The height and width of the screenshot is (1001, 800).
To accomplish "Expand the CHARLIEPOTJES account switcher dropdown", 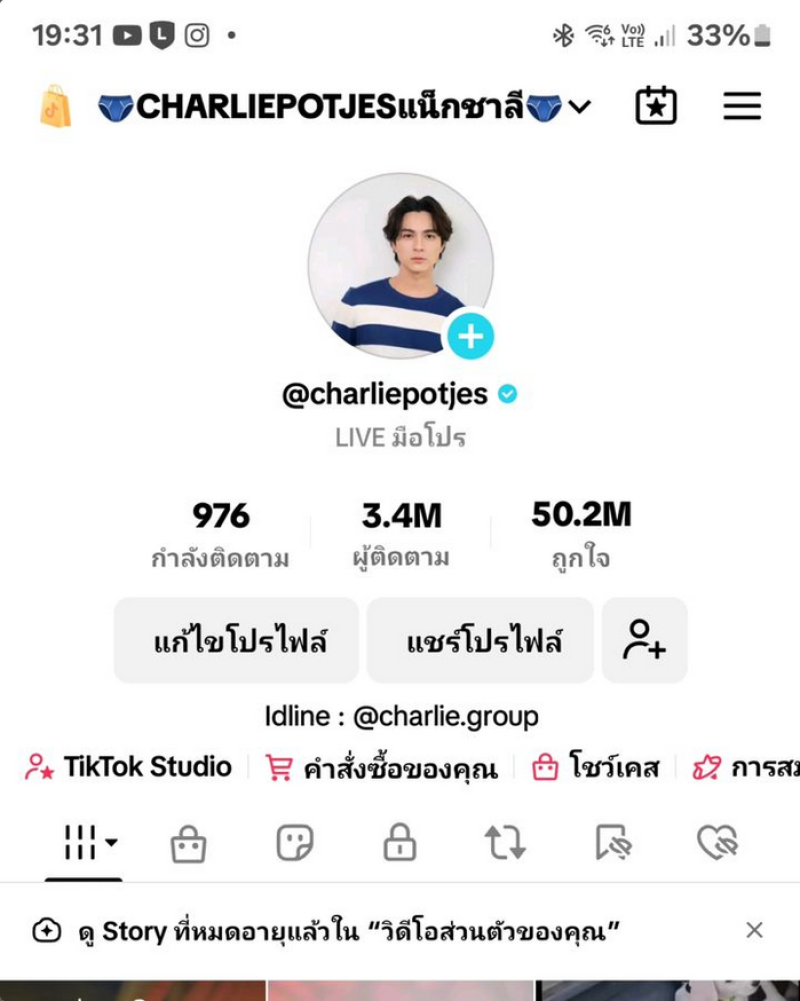I will [x=579, y=107].
